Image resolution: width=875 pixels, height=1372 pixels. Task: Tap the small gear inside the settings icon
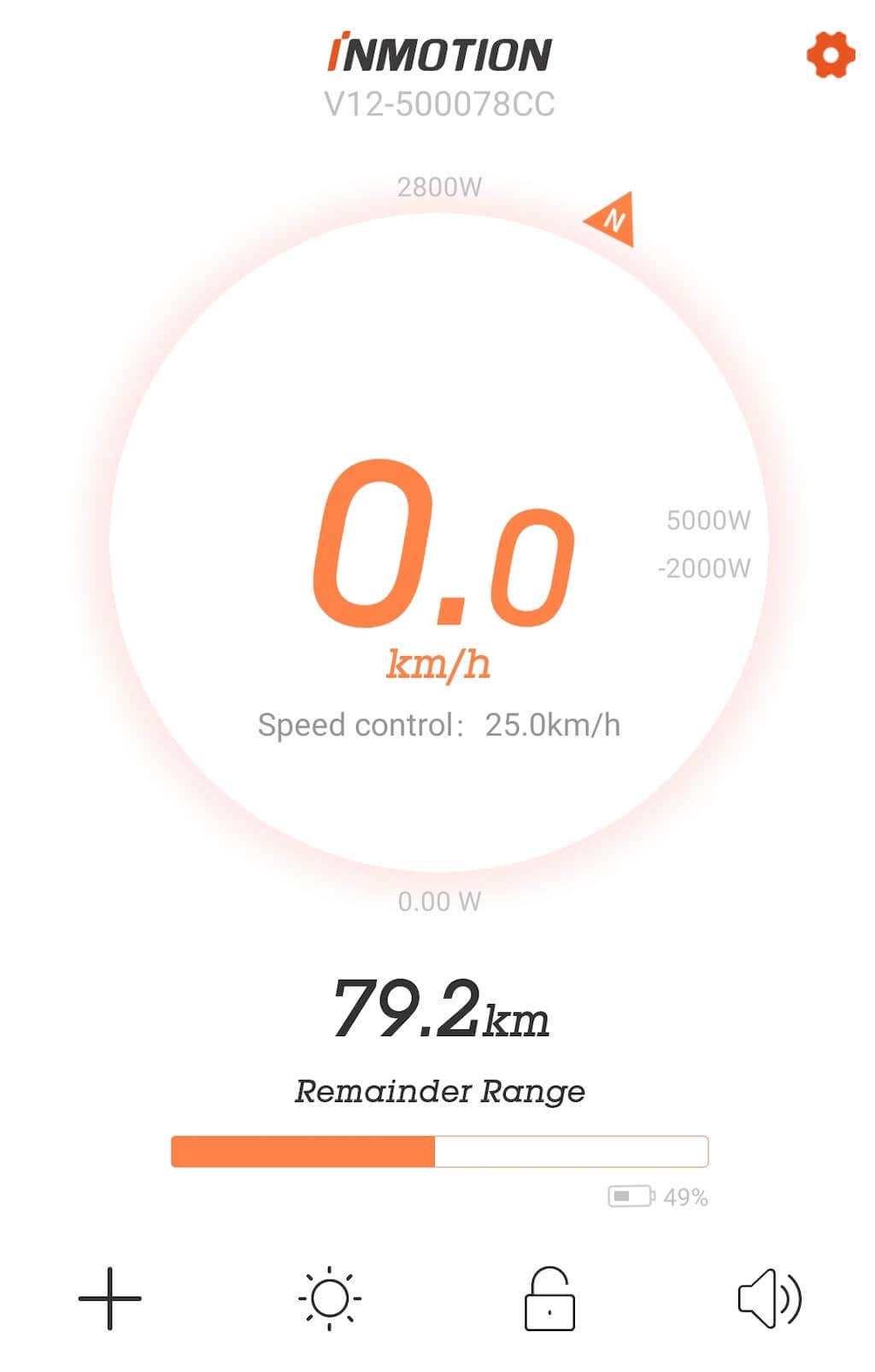830,54
